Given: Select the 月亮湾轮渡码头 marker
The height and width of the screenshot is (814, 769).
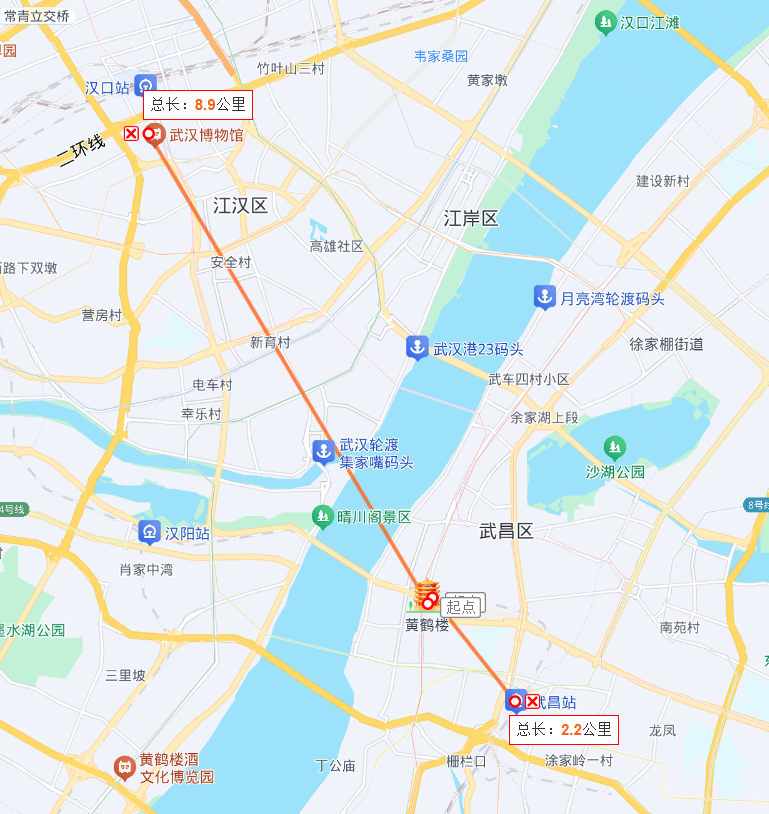Looking at the screenshot, I should [x=544, y=297].
